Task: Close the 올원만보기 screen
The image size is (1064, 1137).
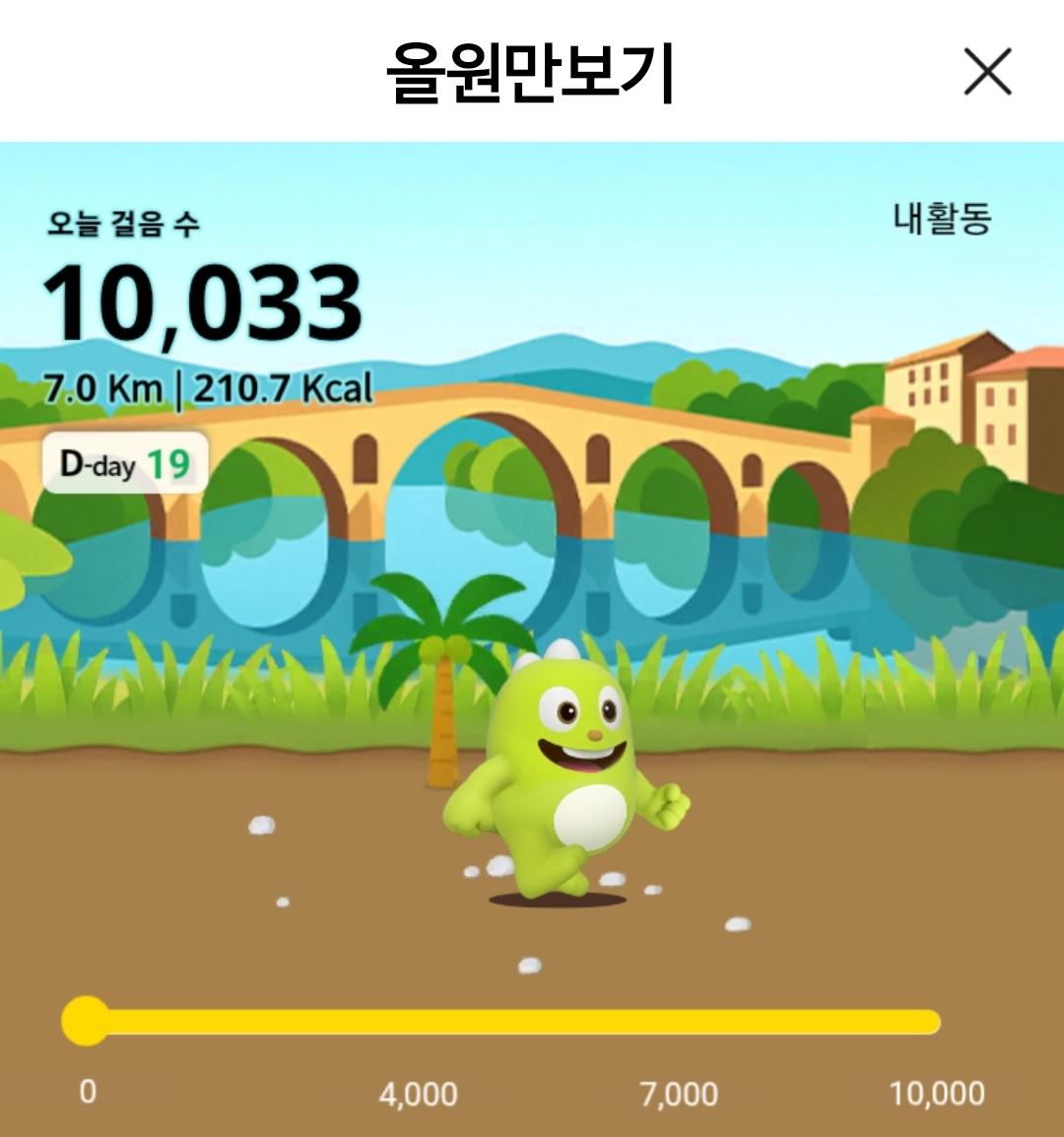Action: [987, 72]
